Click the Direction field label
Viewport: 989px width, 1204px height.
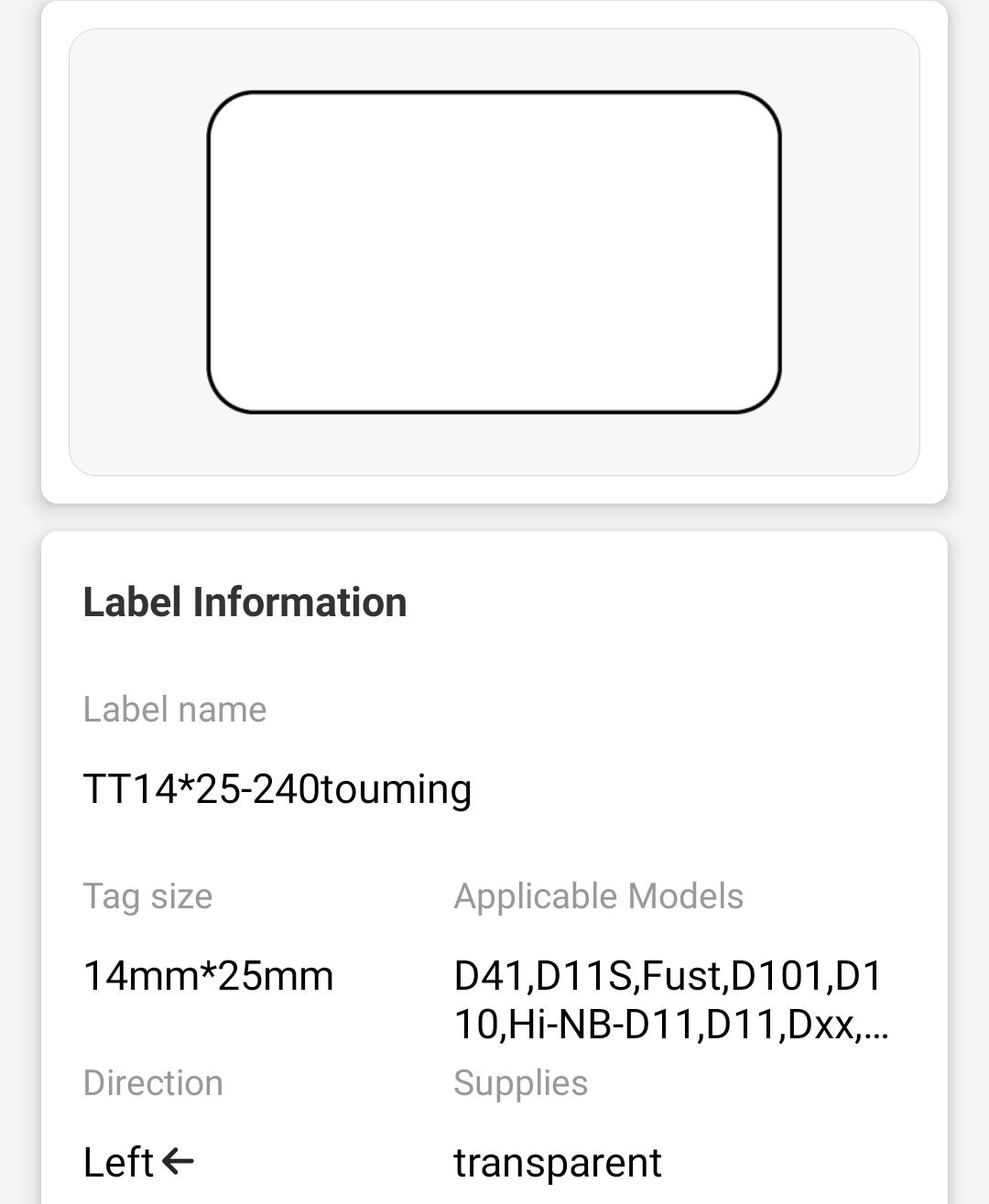(153, 1083)
